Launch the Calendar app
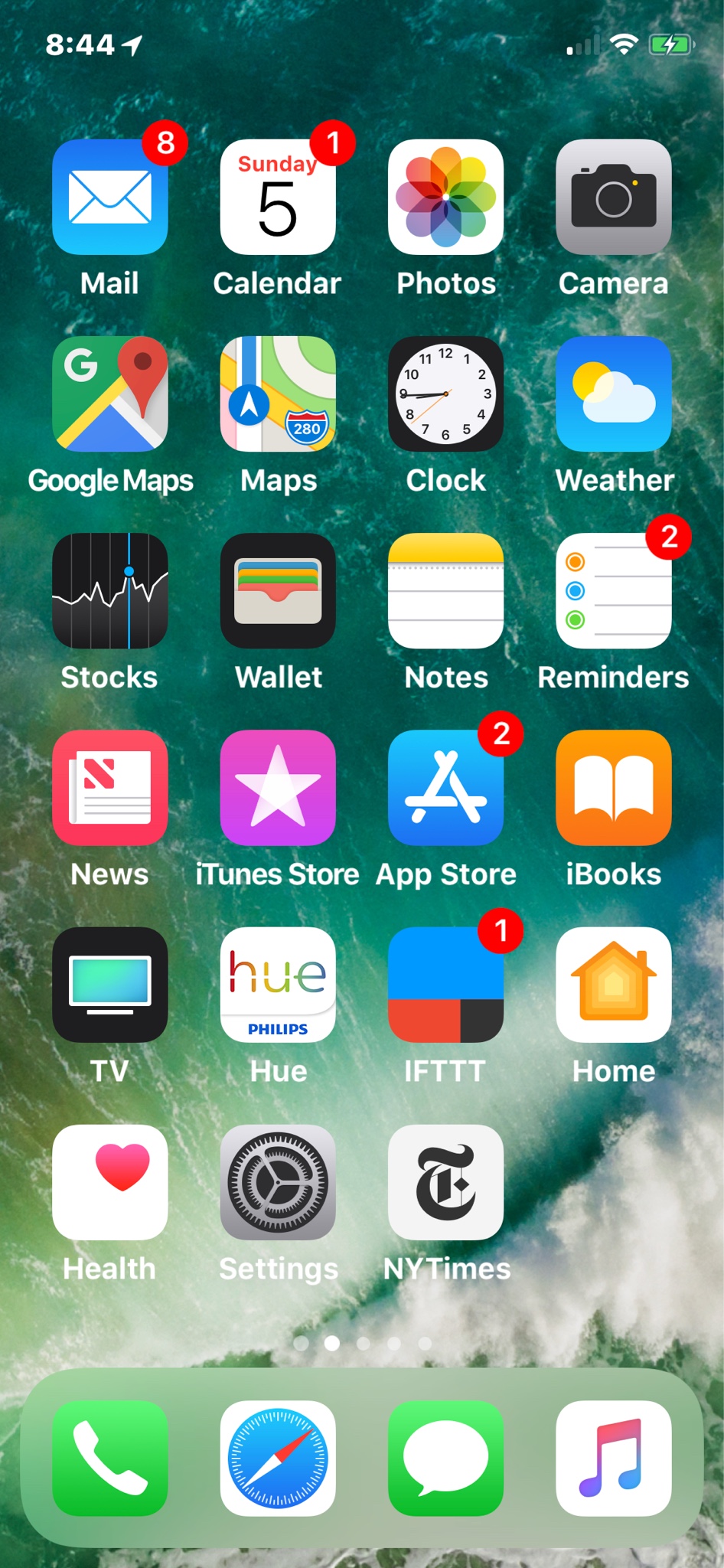The height and width of the screenshot is (1568, 724). coord(277,197)
